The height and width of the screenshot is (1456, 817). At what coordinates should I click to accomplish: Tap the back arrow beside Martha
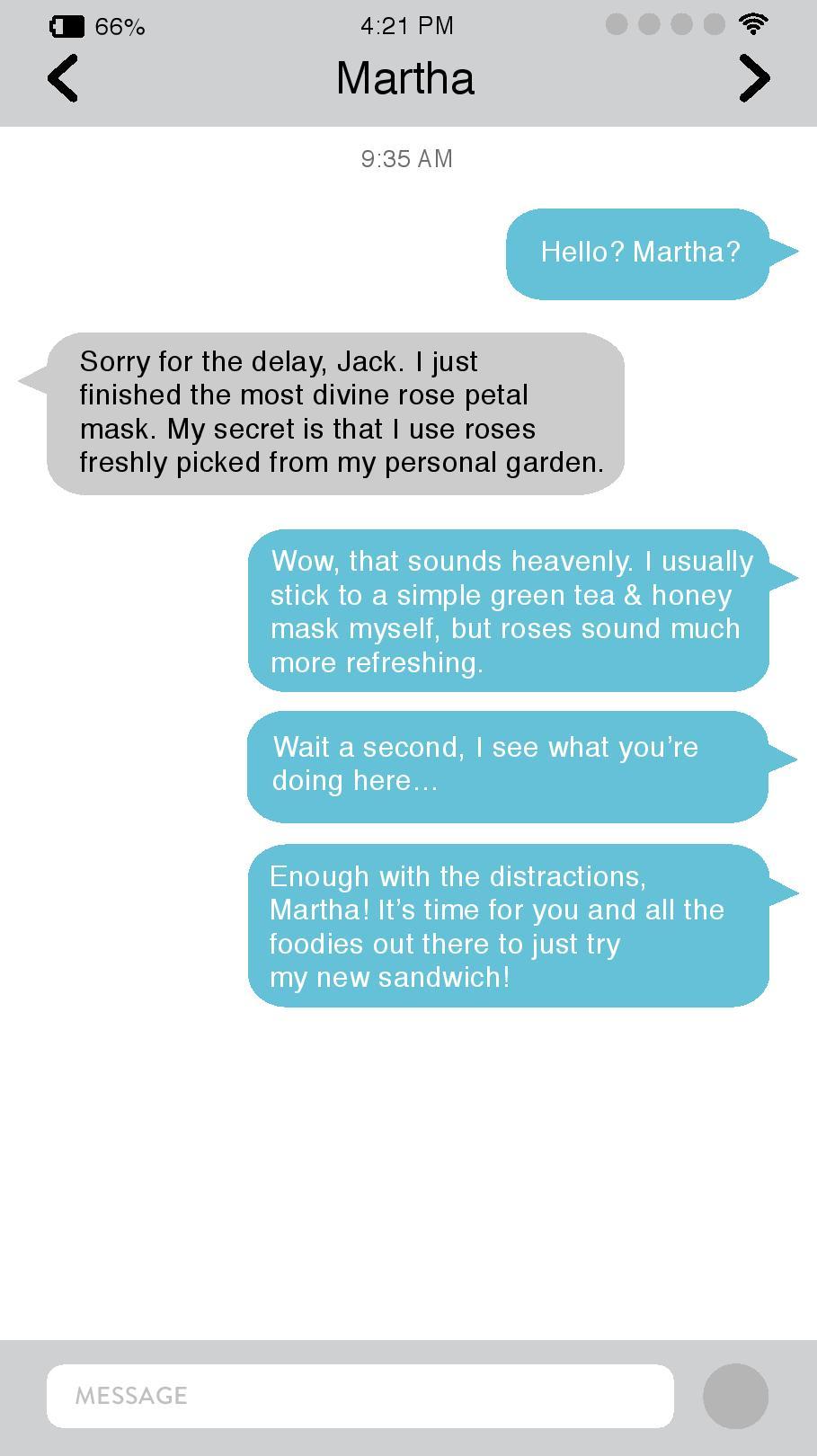point(63,78)
